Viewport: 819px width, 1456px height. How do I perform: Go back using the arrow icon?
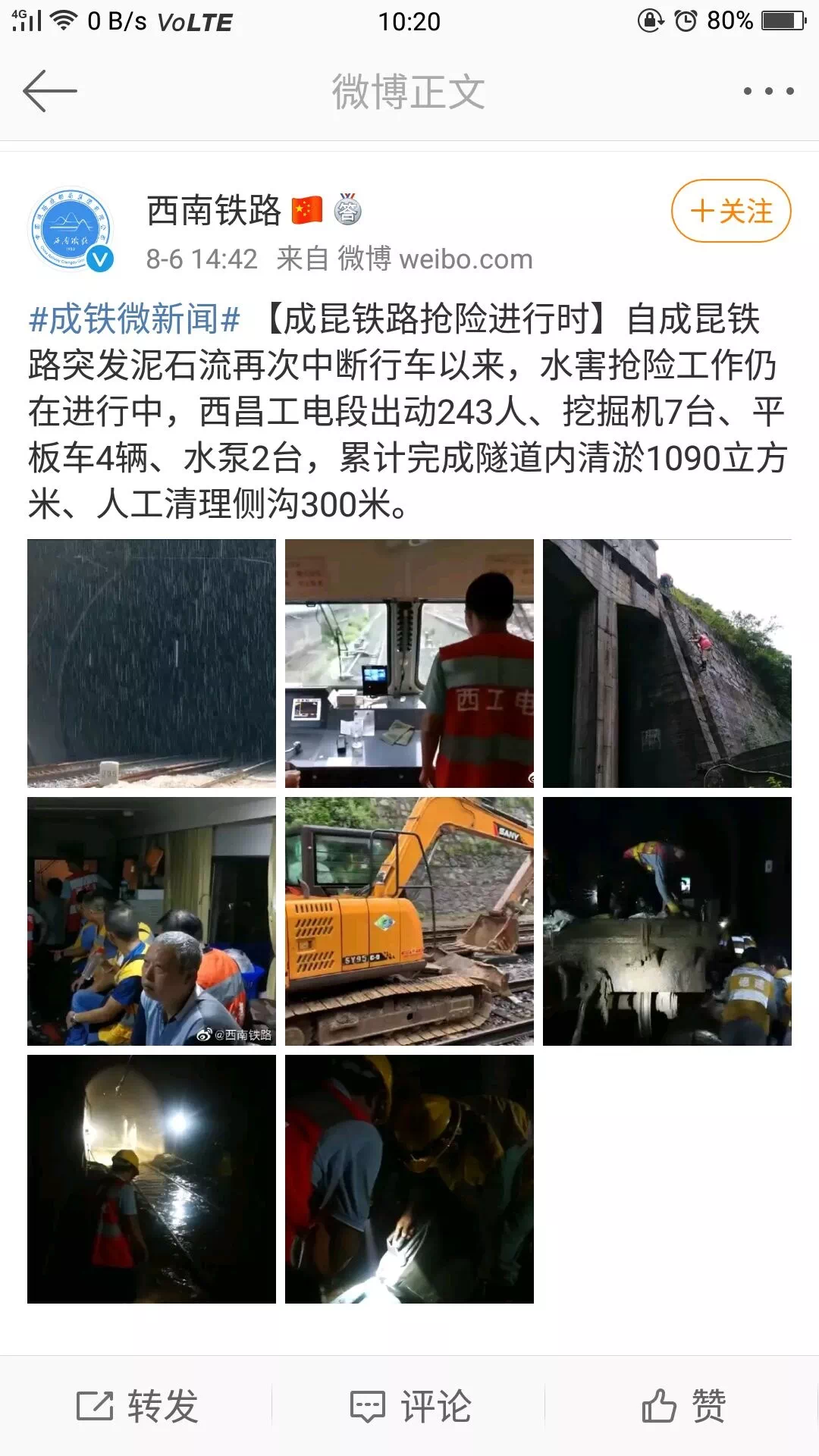tap(50, 91)
